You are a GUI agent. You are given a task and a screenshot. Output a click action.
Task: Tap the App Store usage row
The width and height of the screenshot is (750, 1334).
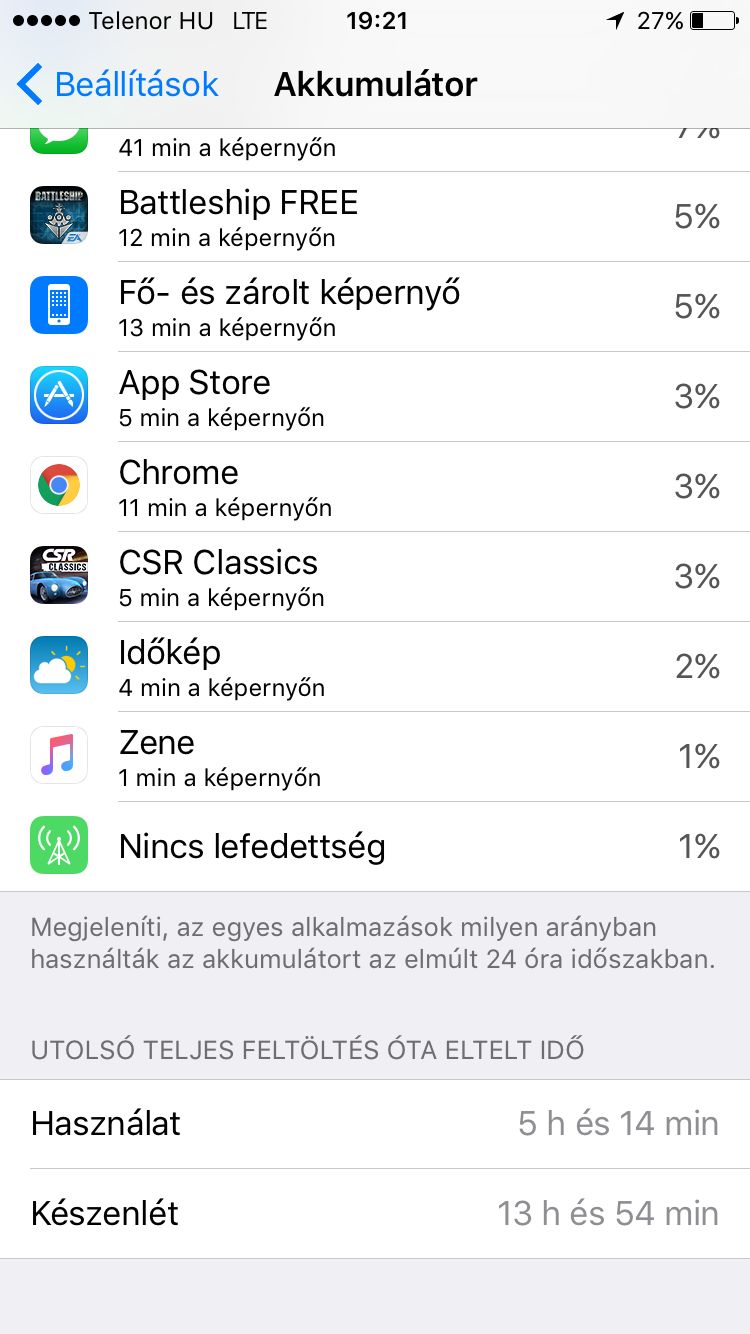[x=375, y=397]
